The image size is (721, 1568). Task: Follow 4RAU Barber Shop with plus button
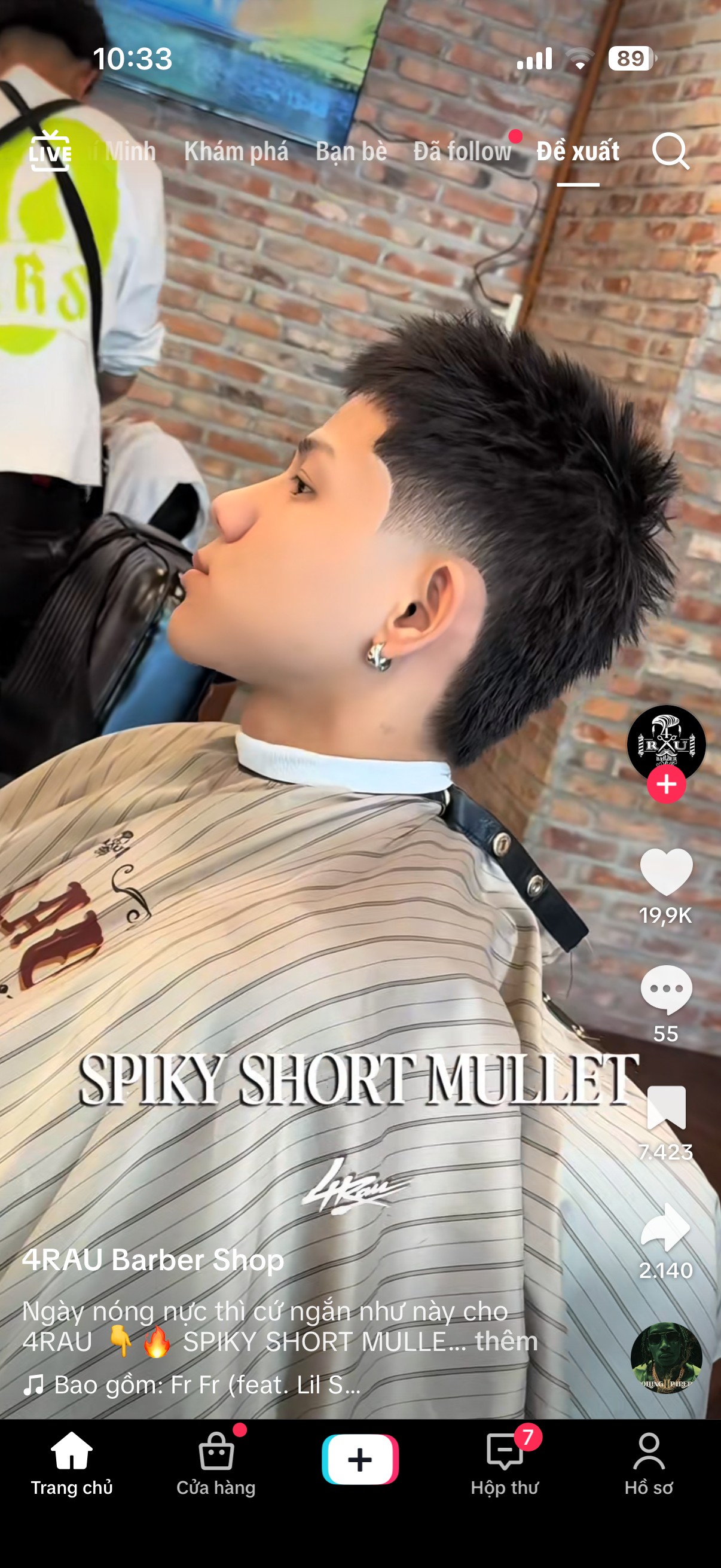665,784
